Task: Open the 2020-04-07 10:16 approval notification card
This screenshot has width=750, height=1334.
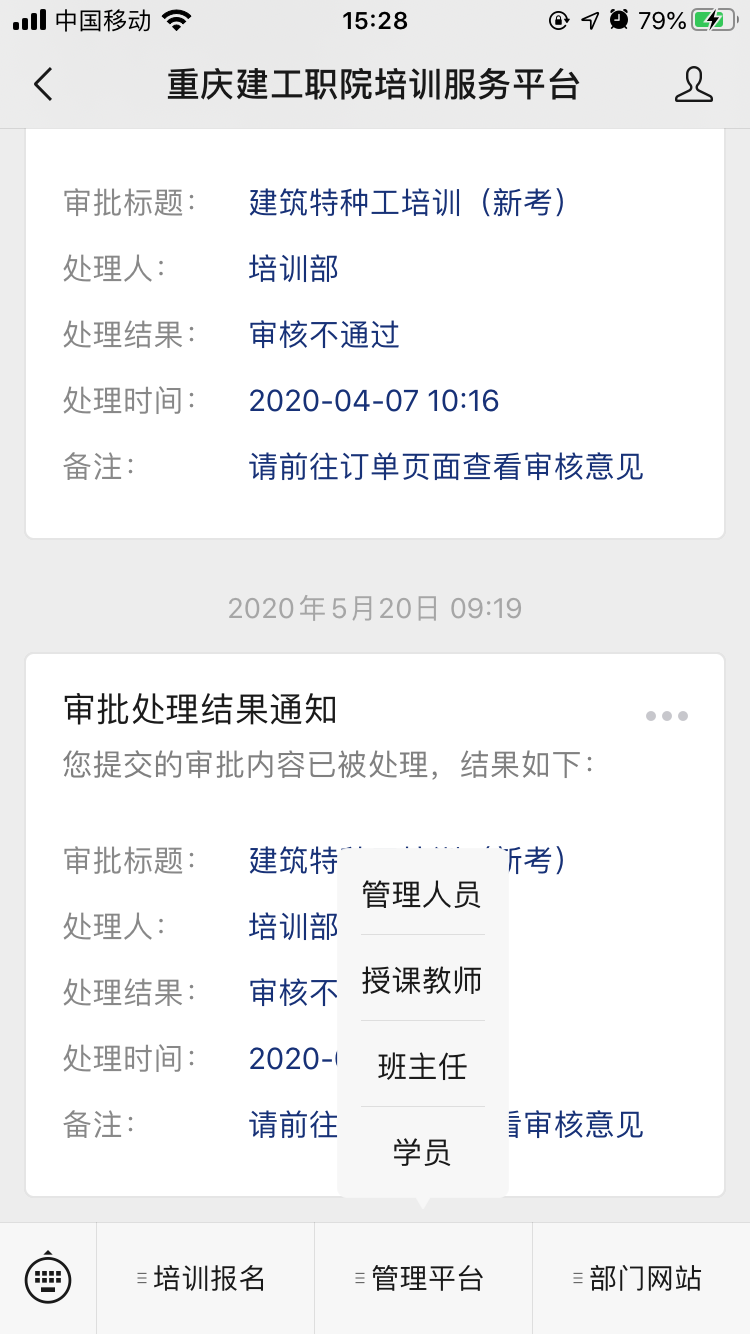Action: coord(374,335)
